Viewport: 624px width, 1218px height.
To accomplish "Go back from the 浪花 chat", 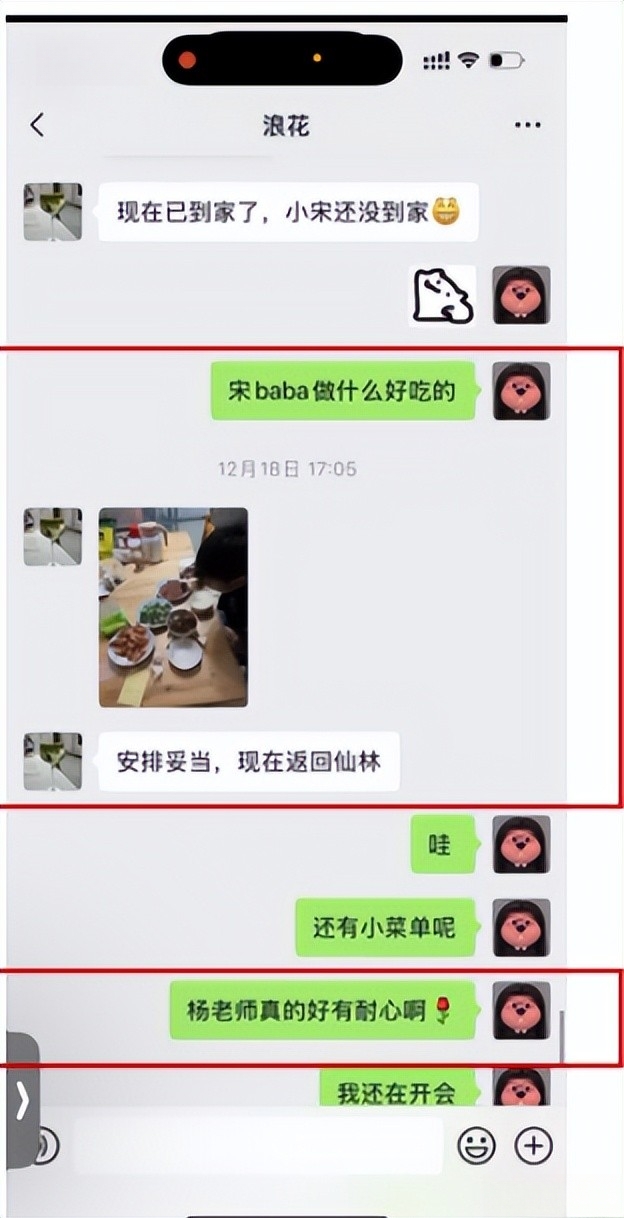I will point(37,125).
